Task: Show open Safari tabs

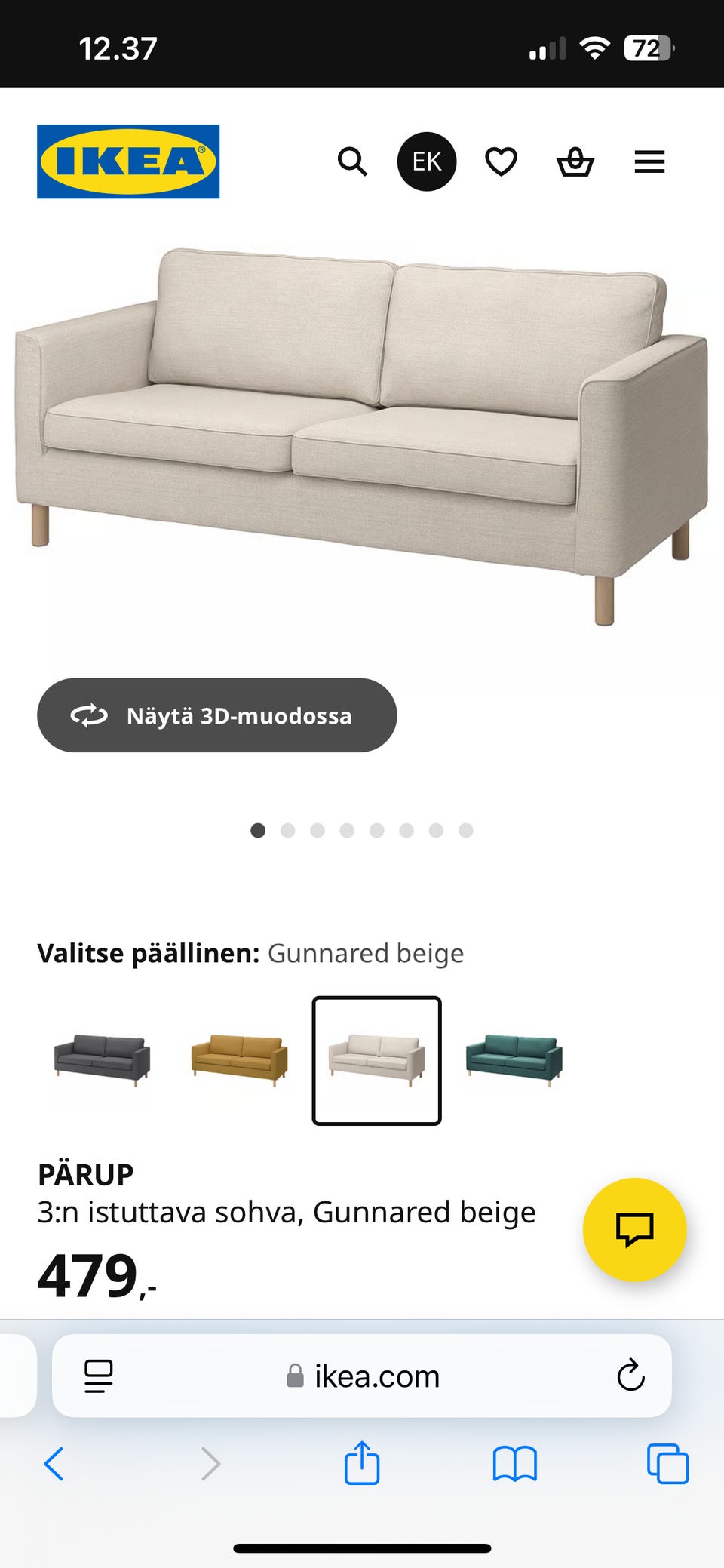Action: coord(667,1464)
